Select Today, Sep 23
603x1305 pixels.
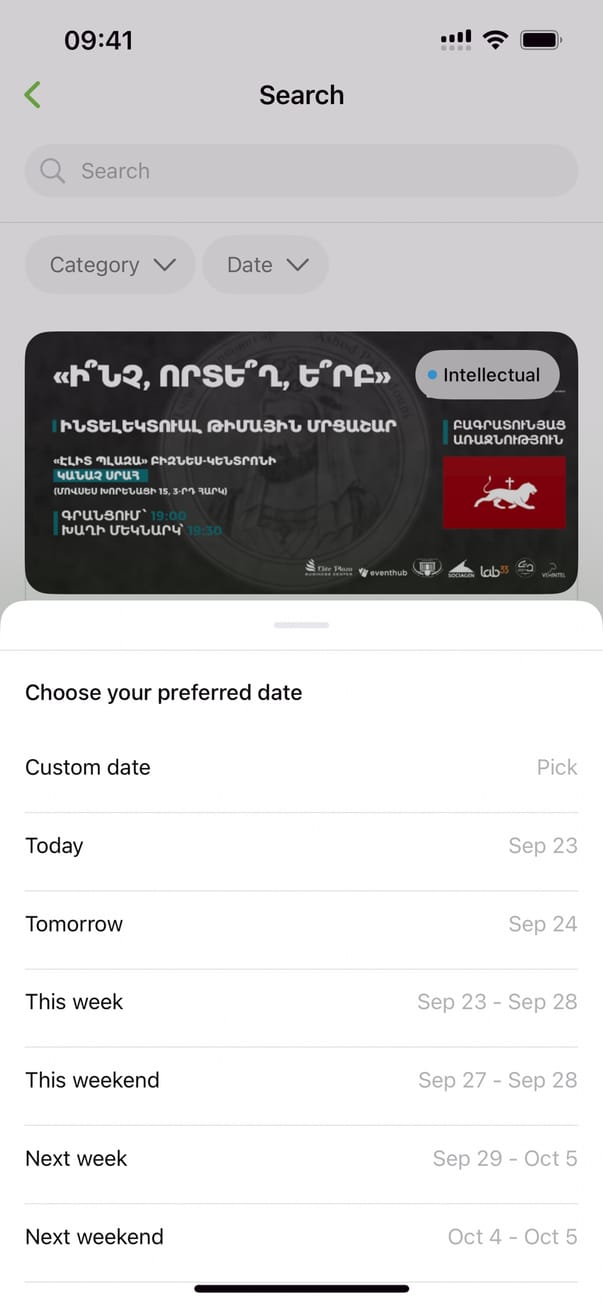(x=301, y=846)
